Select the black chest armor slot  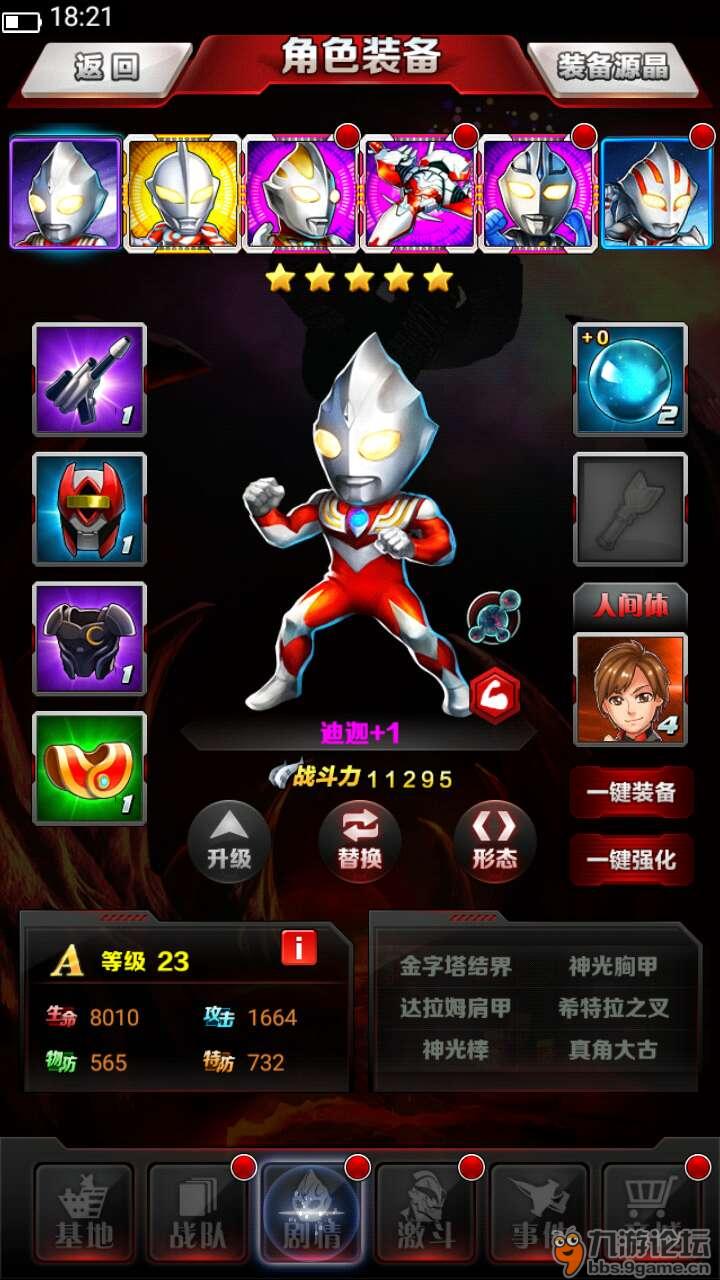[x=90, y=639]
